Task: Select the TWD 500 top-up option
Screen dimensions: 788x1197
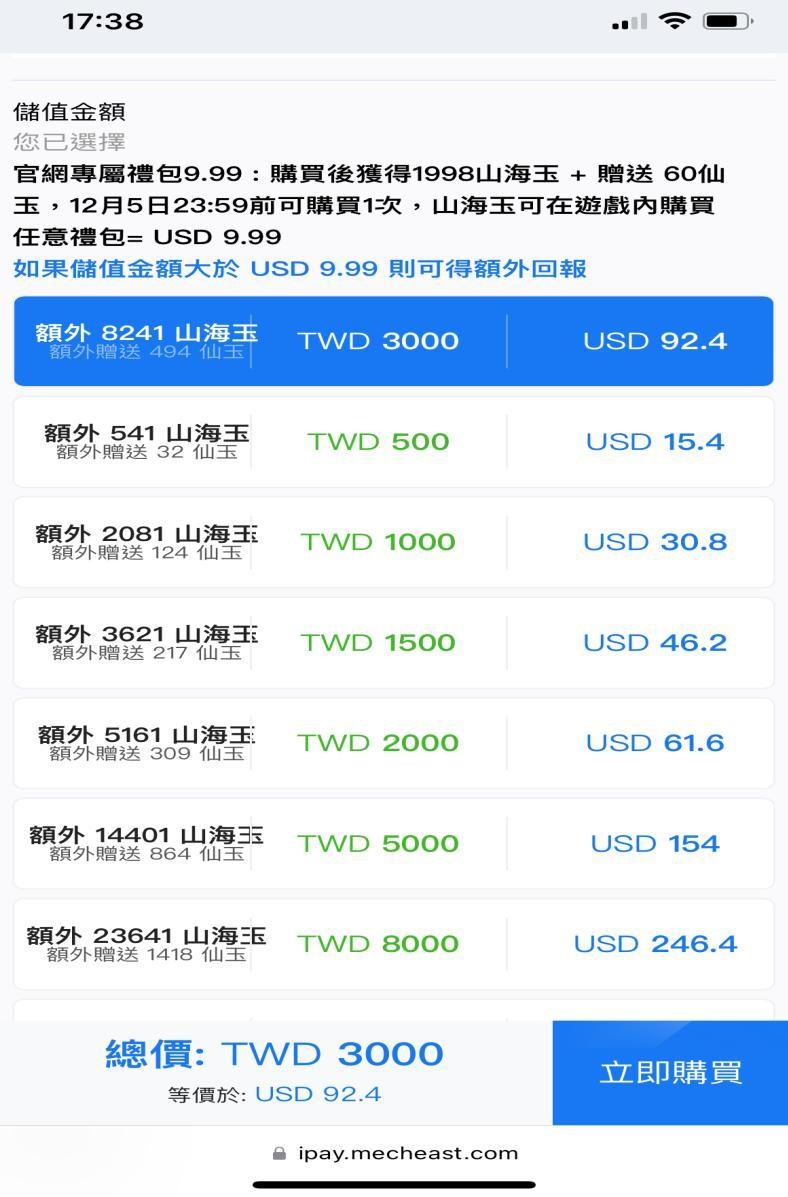Action: 394,441
